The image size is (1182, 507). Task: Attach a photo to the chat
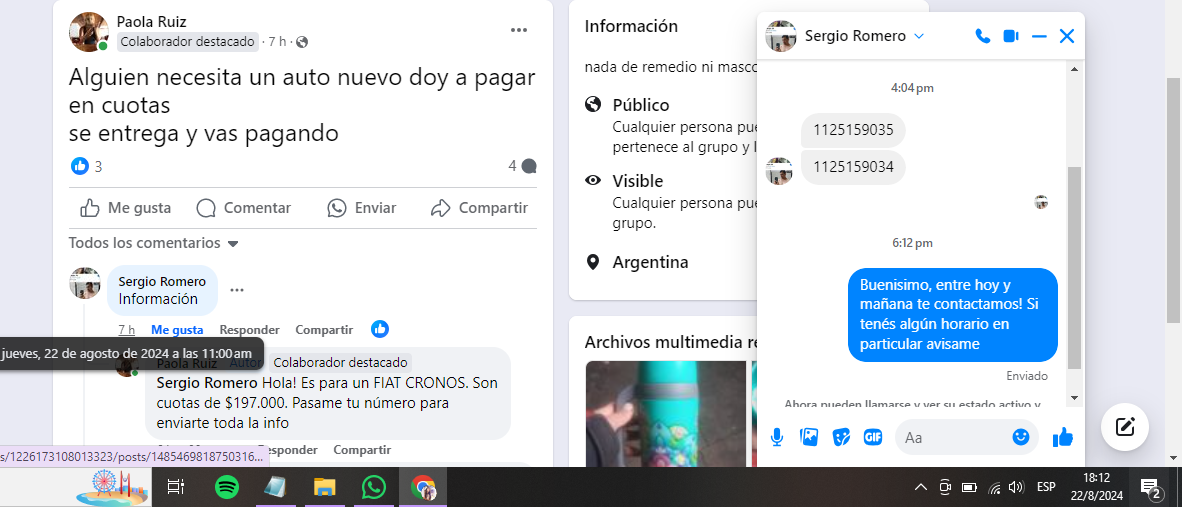click(809, 437)
